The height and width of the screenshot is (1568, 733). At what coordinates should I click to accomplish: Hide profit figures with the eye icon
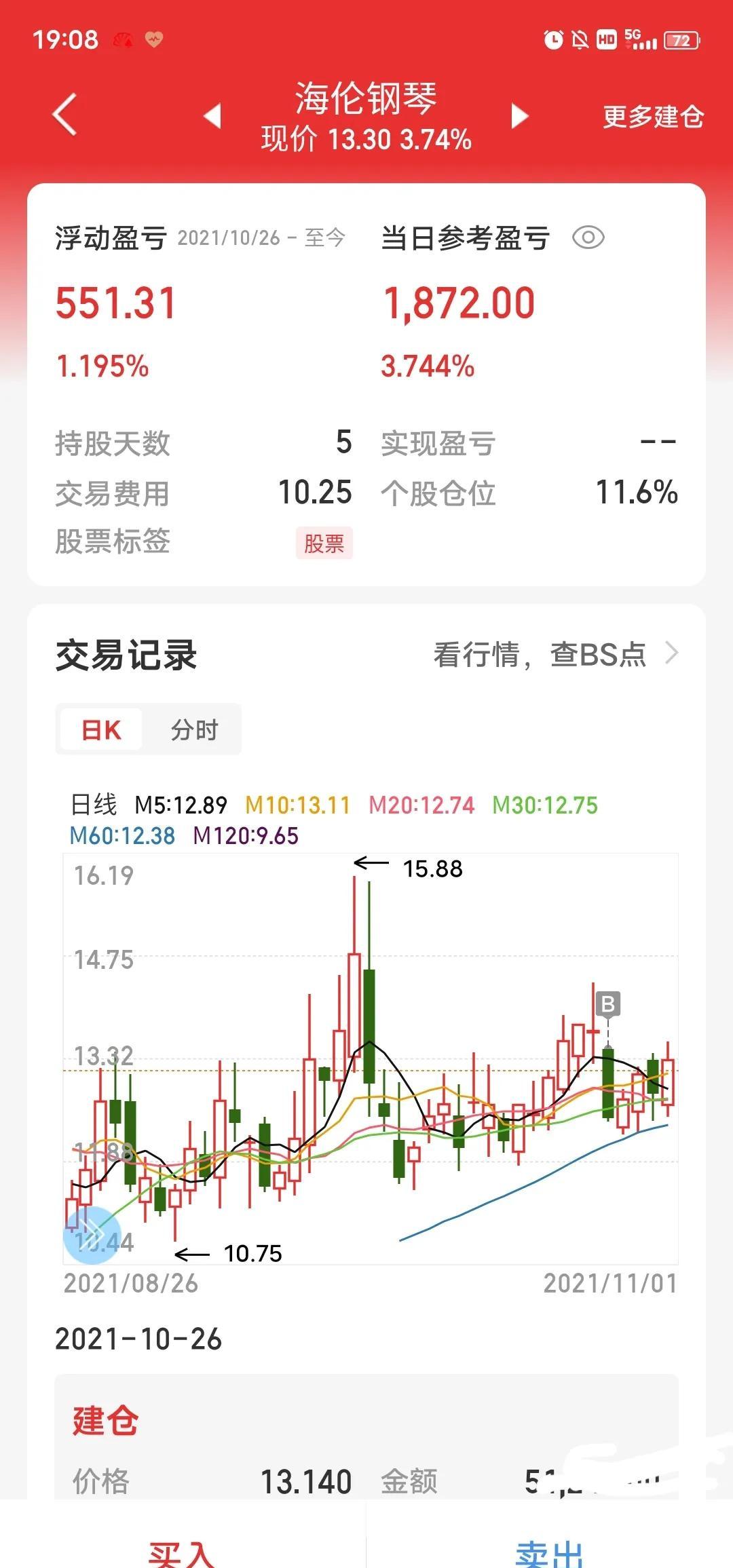pyautogui.click(x=588, y=237)
